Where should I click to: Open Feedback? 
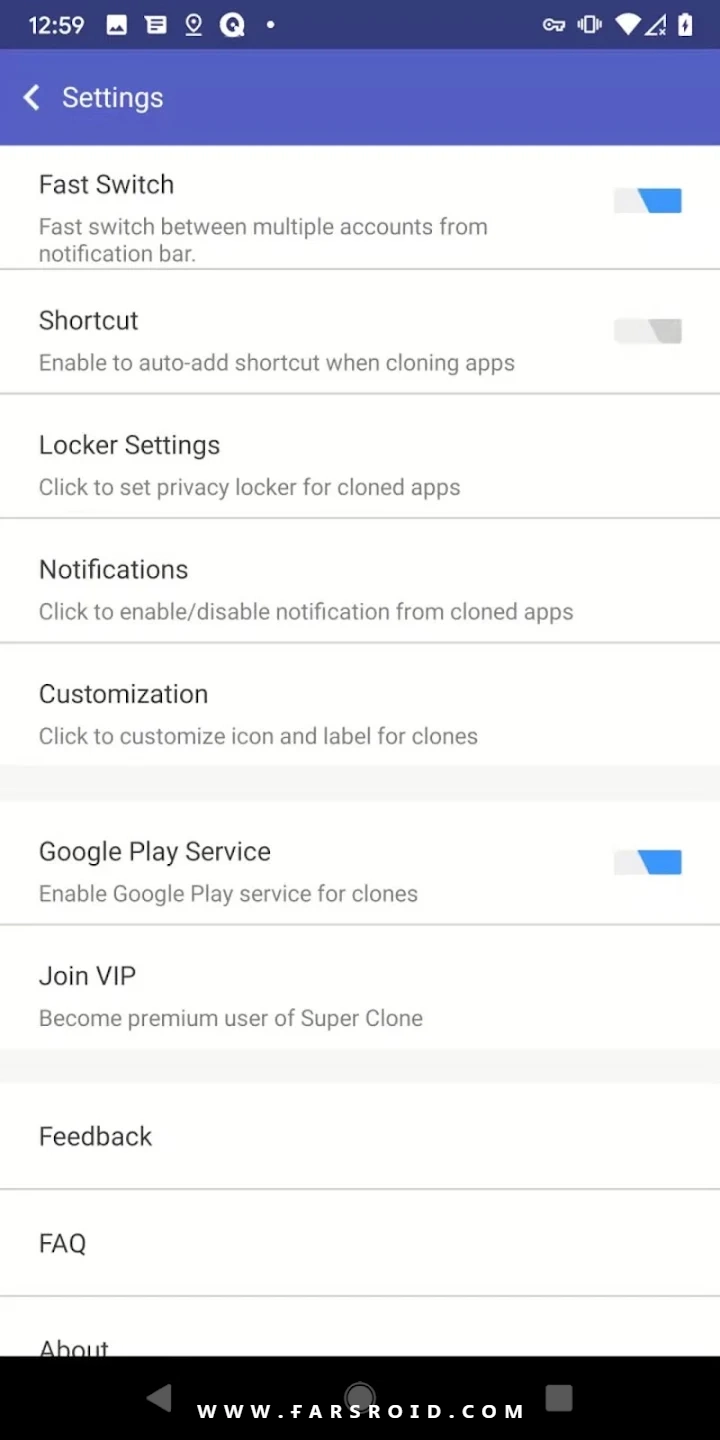360,1136
